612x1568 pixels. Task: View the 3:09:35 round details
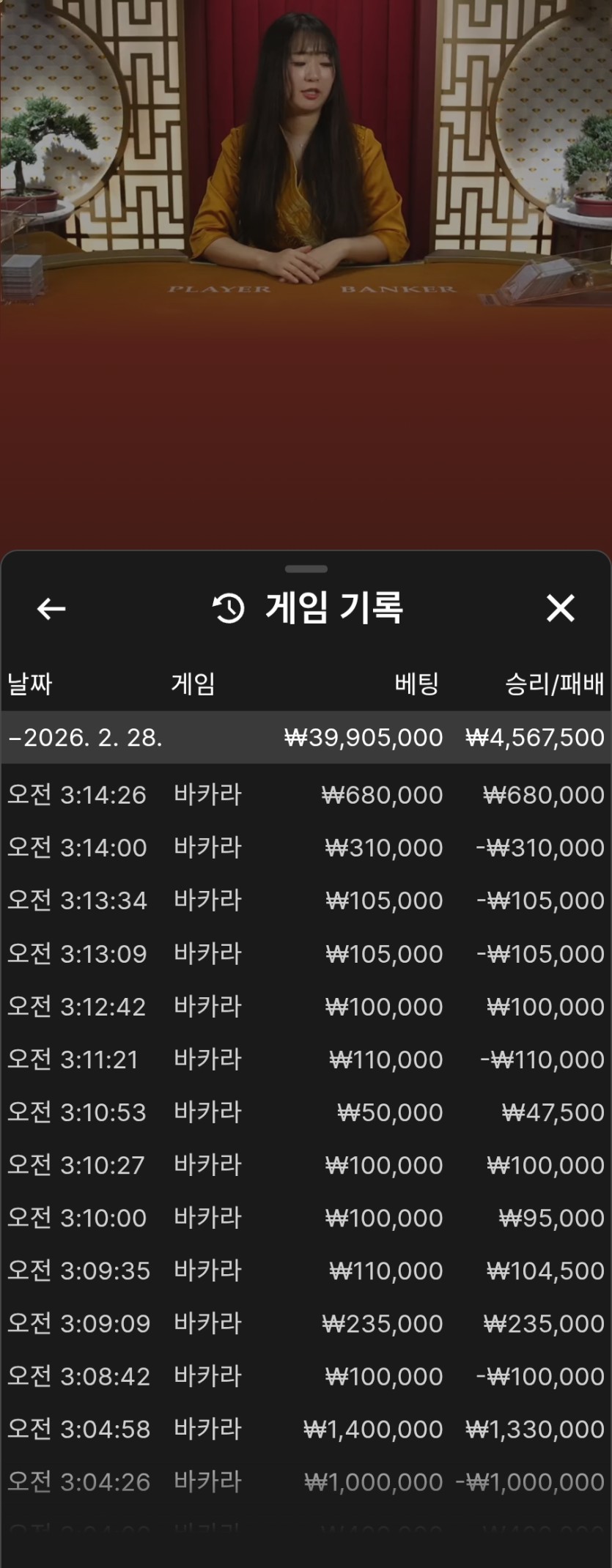[306, 1271]
